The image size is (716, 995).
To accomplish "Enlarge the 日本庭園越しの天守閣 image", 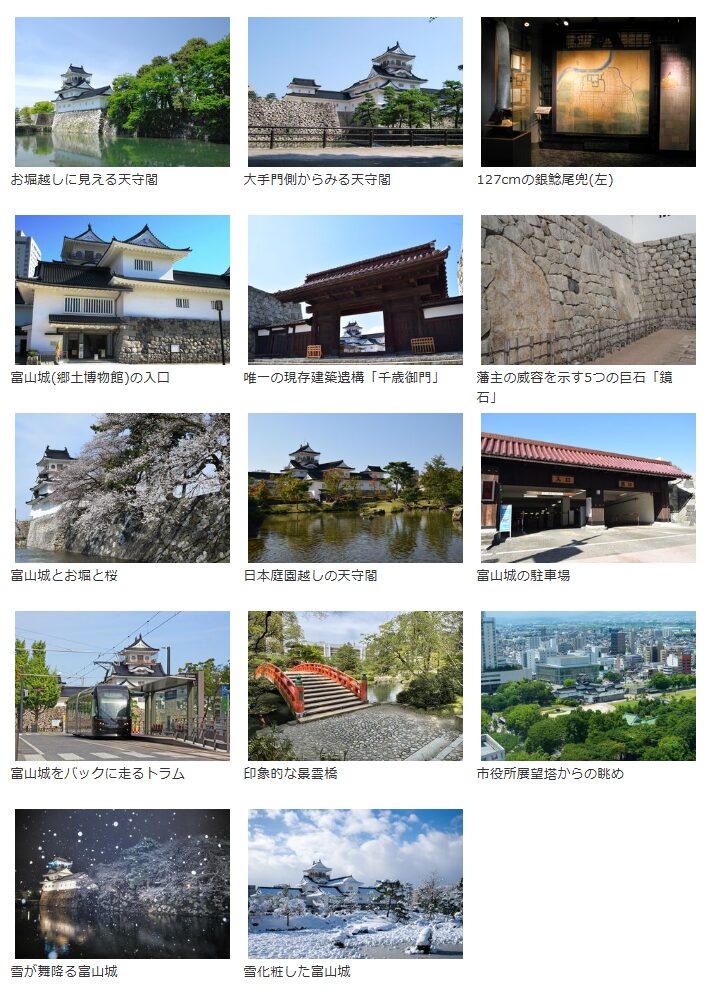I will 355,488.
